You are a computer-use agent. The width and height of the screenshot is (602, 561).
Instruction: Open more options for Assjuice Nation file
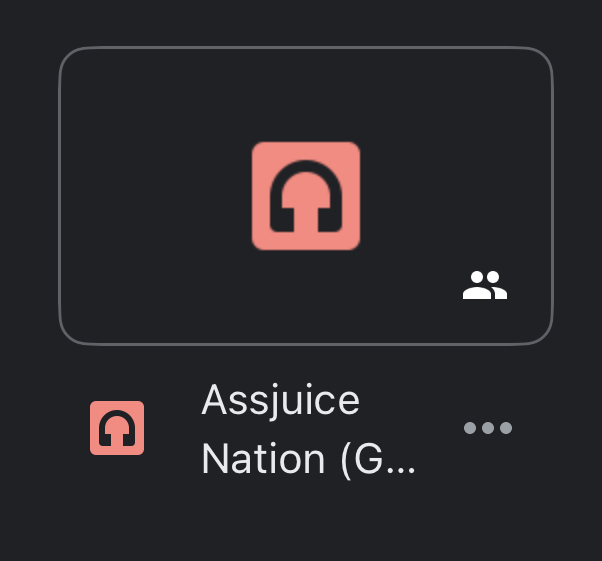[x=487, y=428]
